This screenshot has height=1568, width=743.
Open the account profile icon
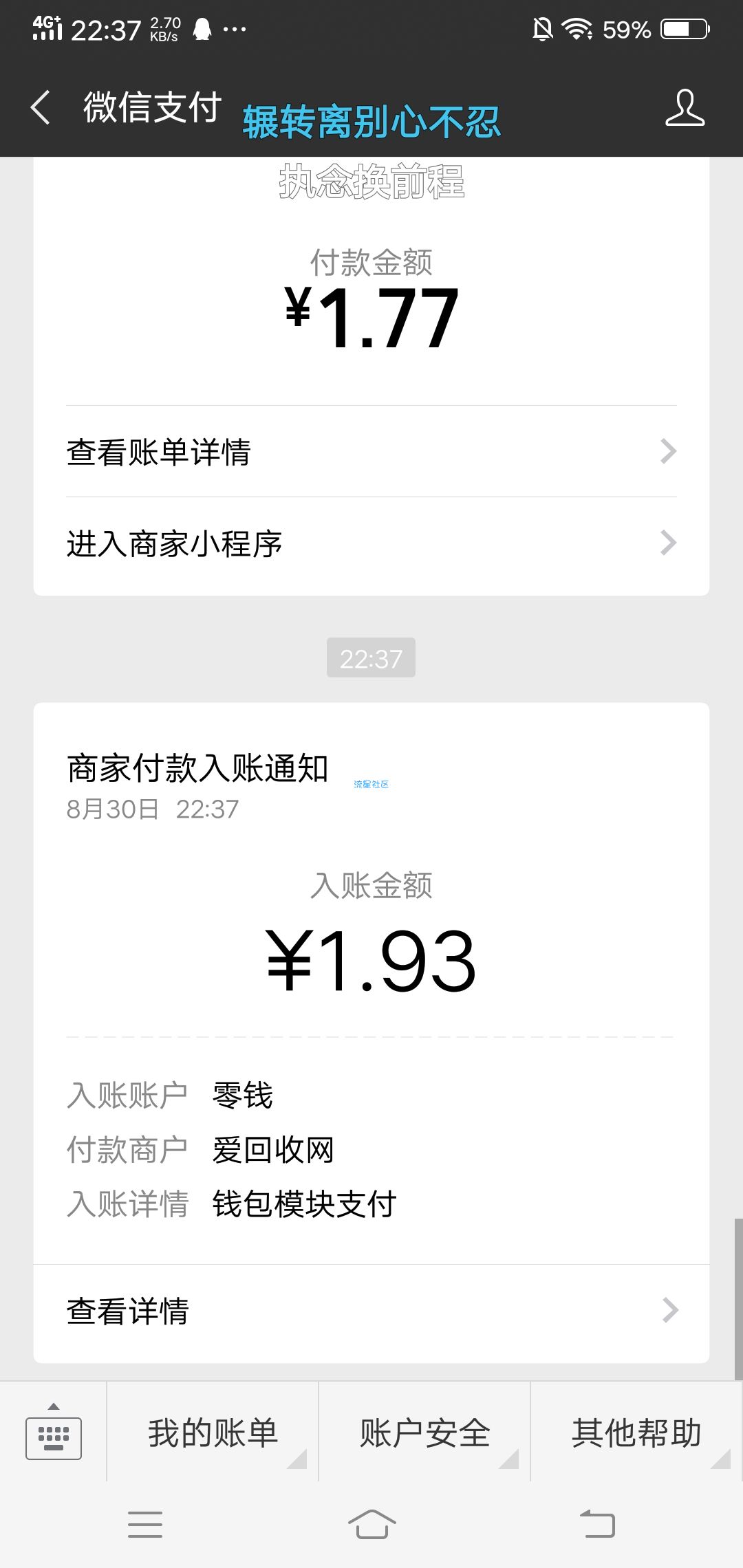click(x=685, y=108)
